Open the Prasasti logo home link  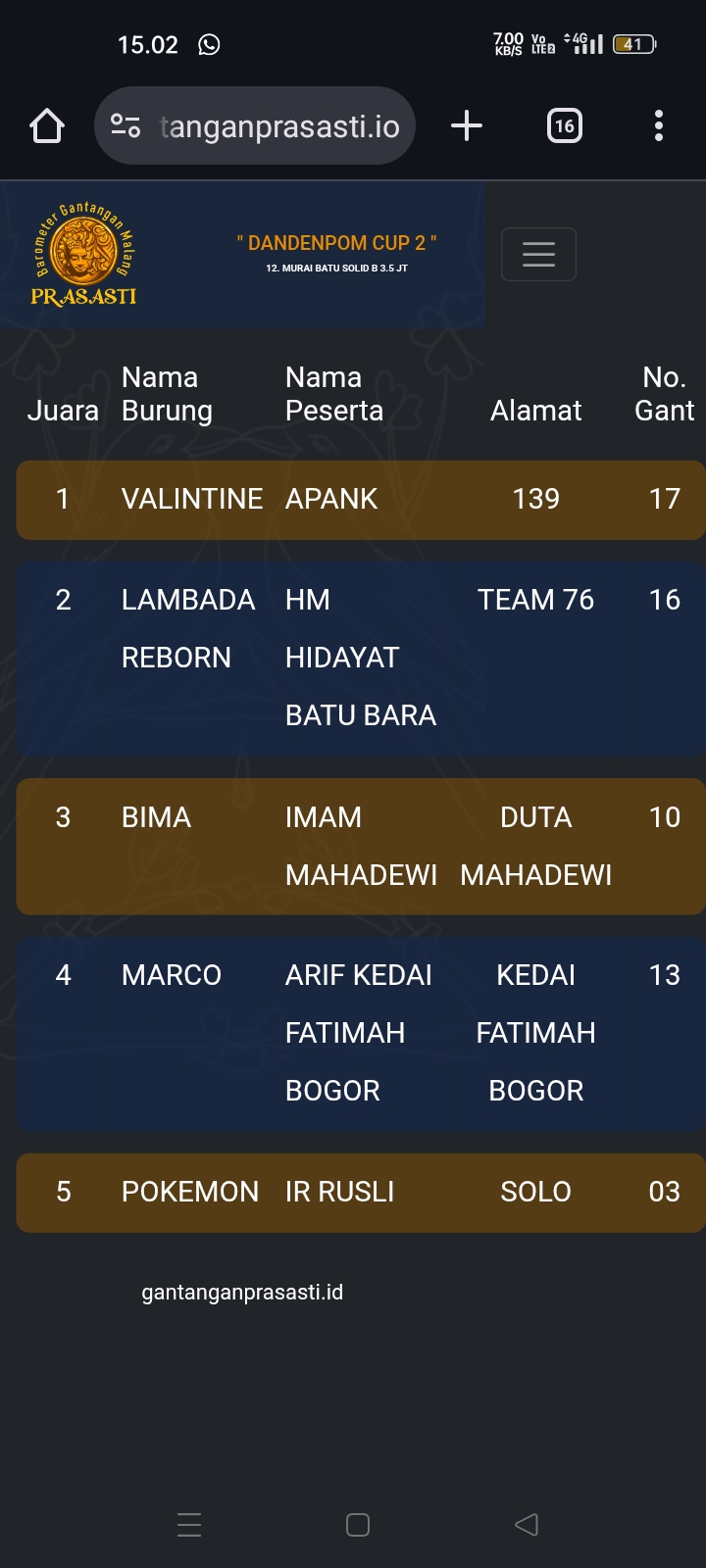pos(84,255)
